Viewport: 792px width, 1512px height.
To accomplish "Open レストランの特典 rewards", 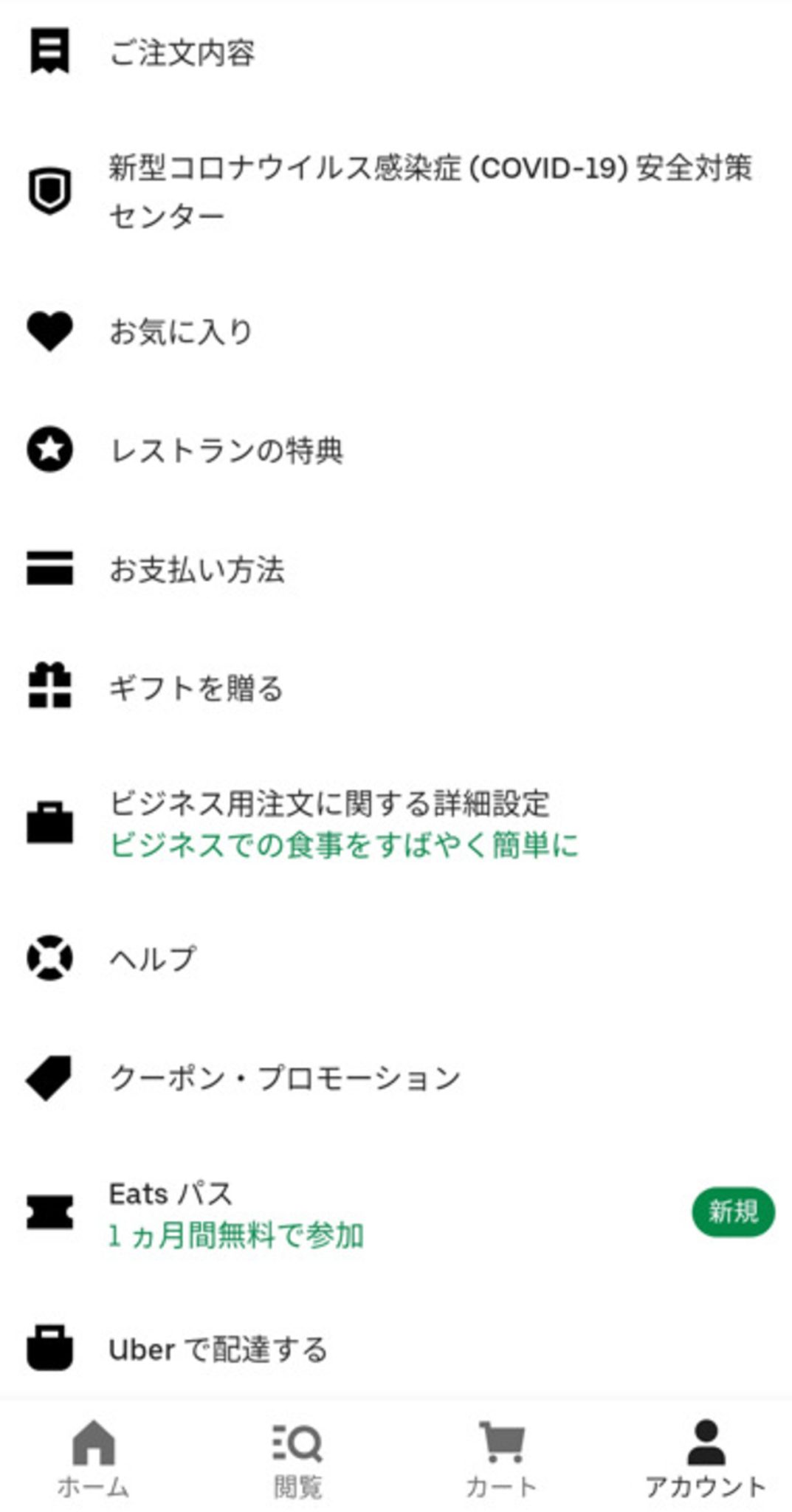I will coord(226,450).
